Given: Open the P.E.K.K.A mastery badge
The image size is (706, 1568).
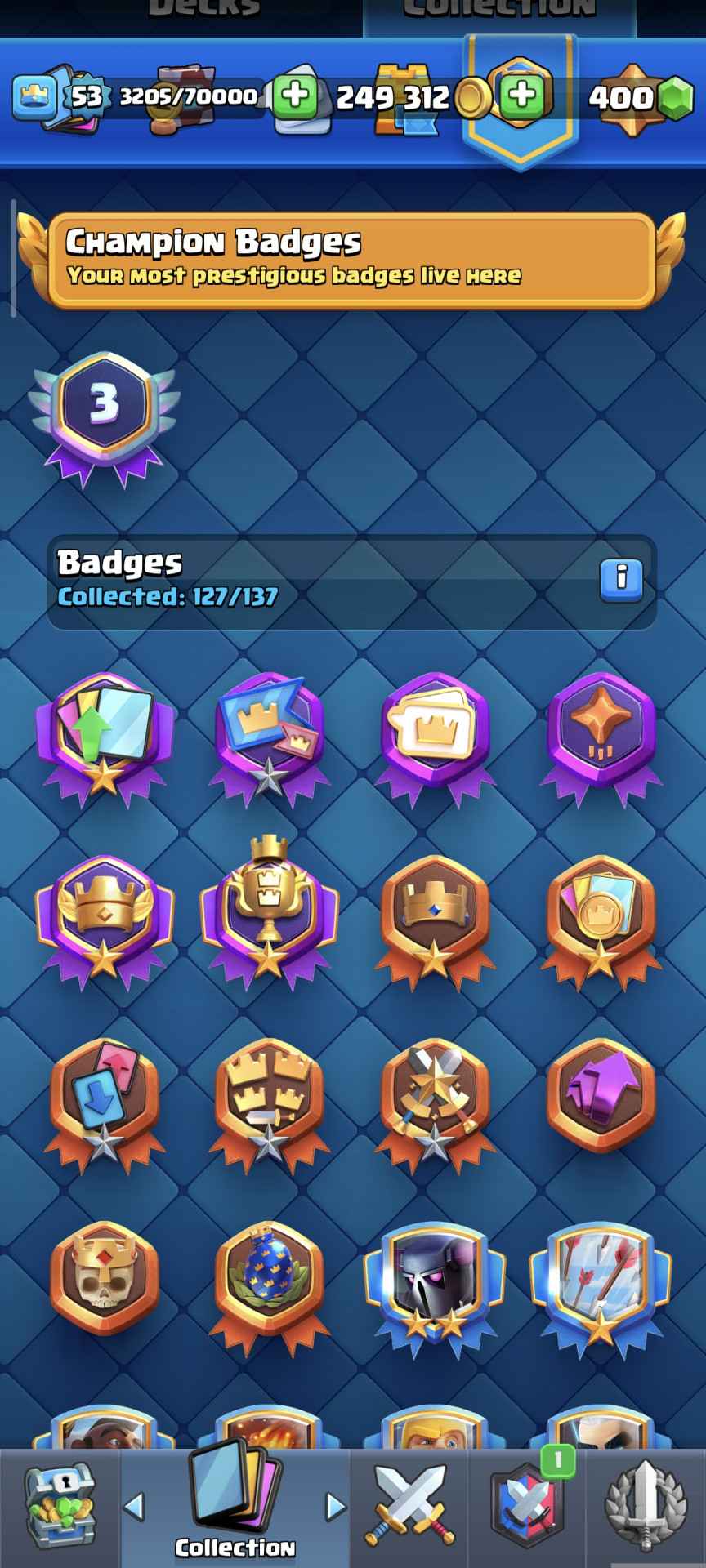Looking at the screenshot, I should tap(434, 1284).
